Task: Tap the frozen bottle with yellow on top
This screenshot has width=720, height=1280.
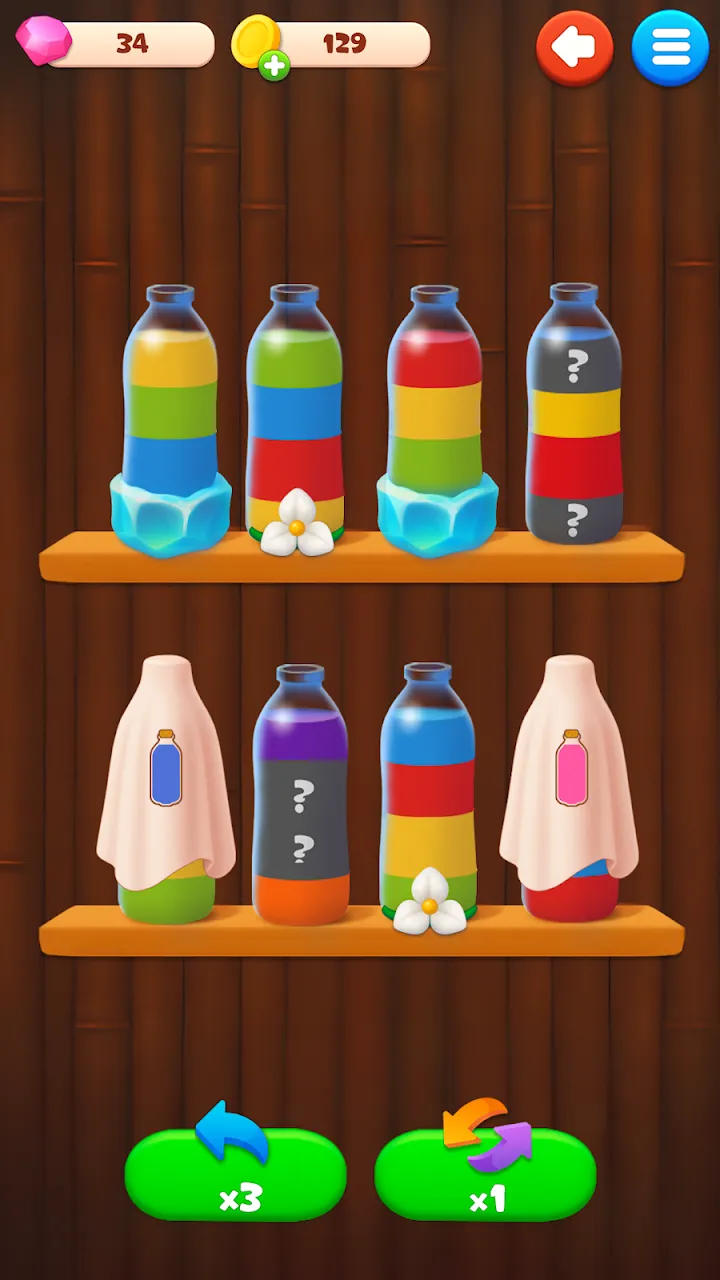Action: pyautogui.click(x=170, y=415)
